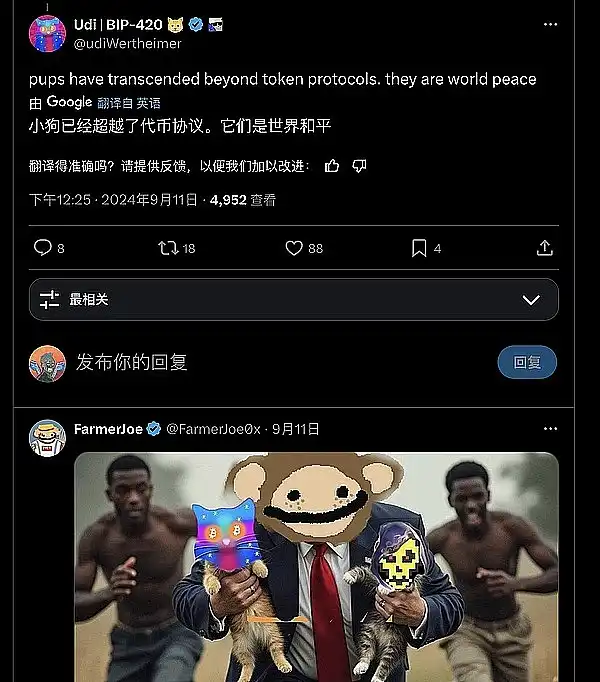Give thumbs down for the translation
The height and width of the screenshot is (682, 600).
[359, 166]
